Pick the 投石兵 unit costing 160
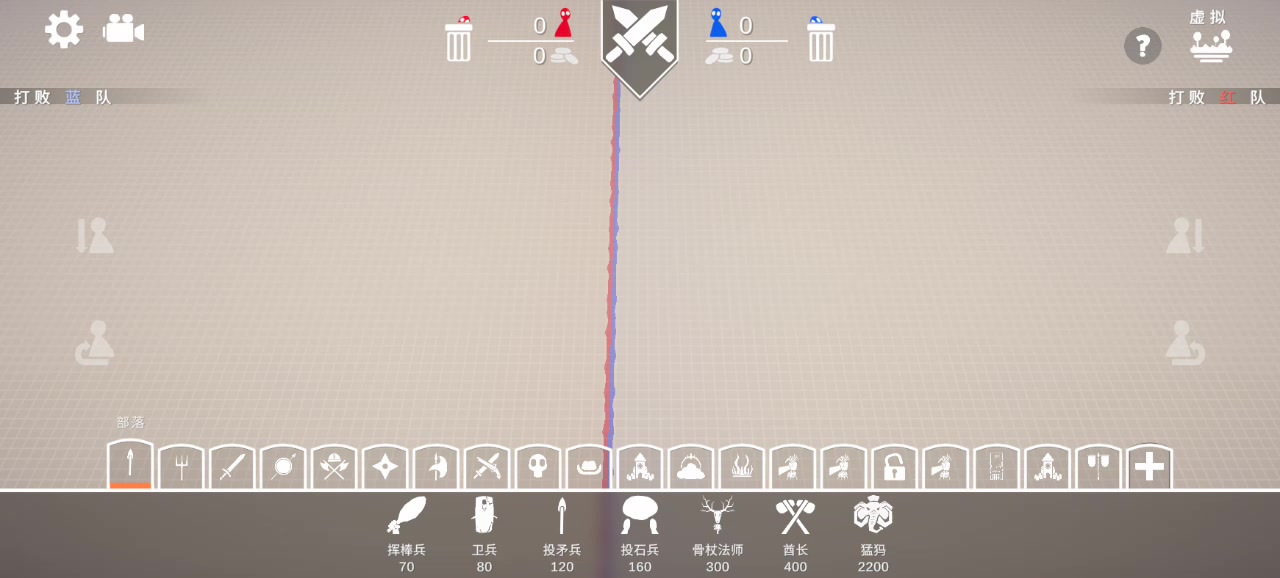Screen dimensions: 1280x578 [639, 527]
